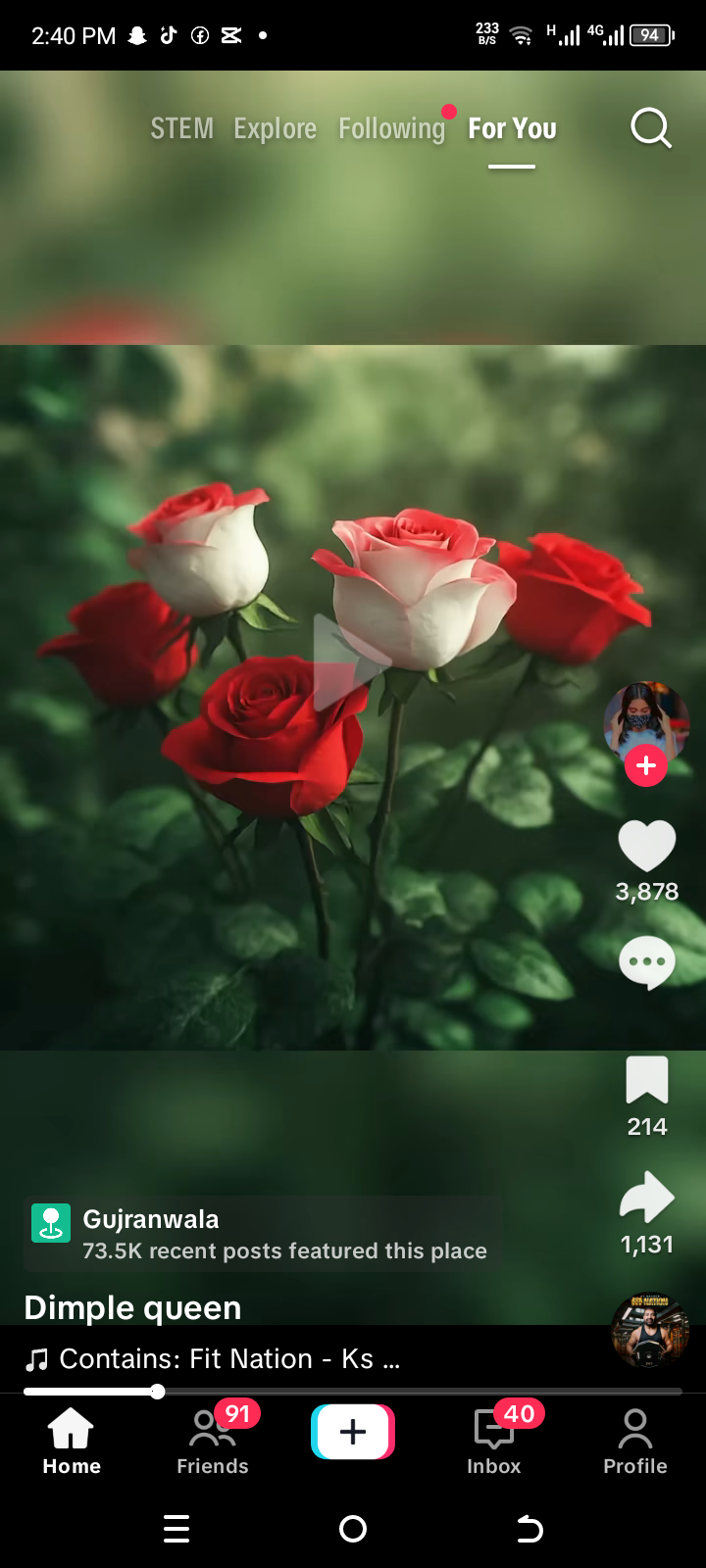Create a new post with plus button
Viewport: 706px width, 1568px height.
[353, 1432]
